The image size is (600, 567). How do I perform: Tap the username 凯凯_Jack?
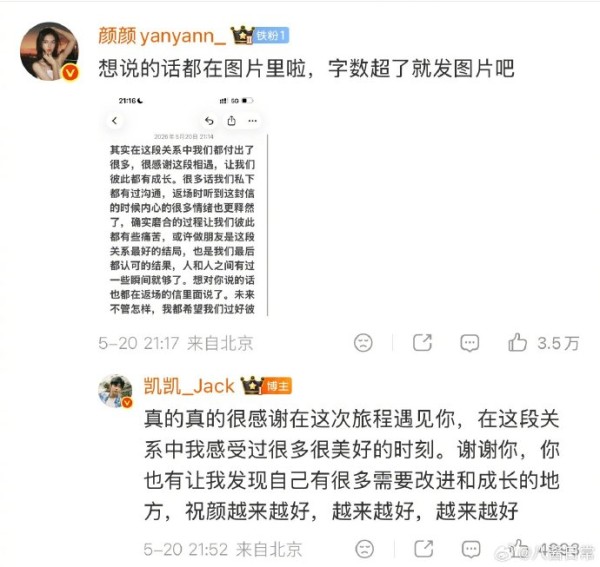click(189, 386)
